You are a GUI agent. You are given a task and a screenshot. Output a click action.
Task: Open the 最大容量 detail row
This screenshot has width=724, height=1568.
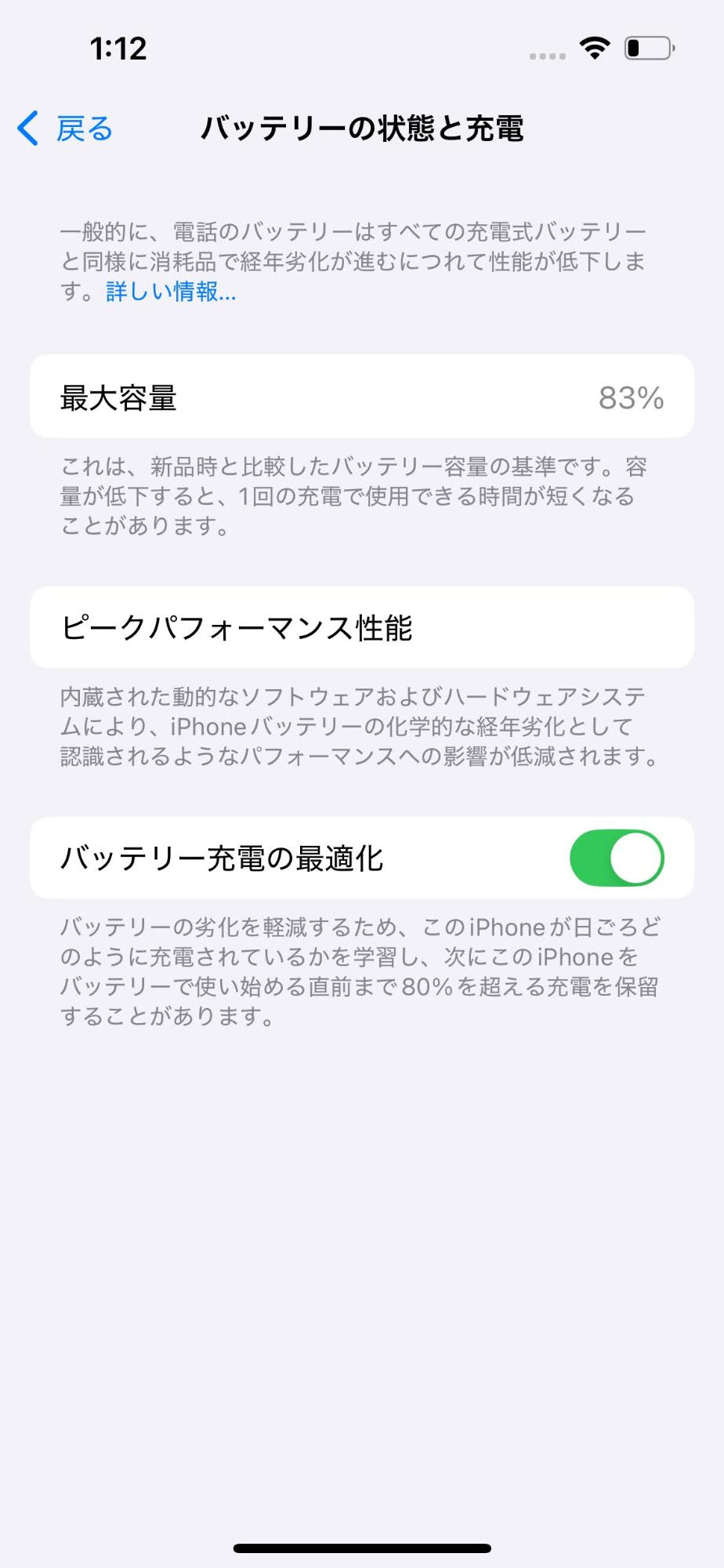click(x=362, y=397)
